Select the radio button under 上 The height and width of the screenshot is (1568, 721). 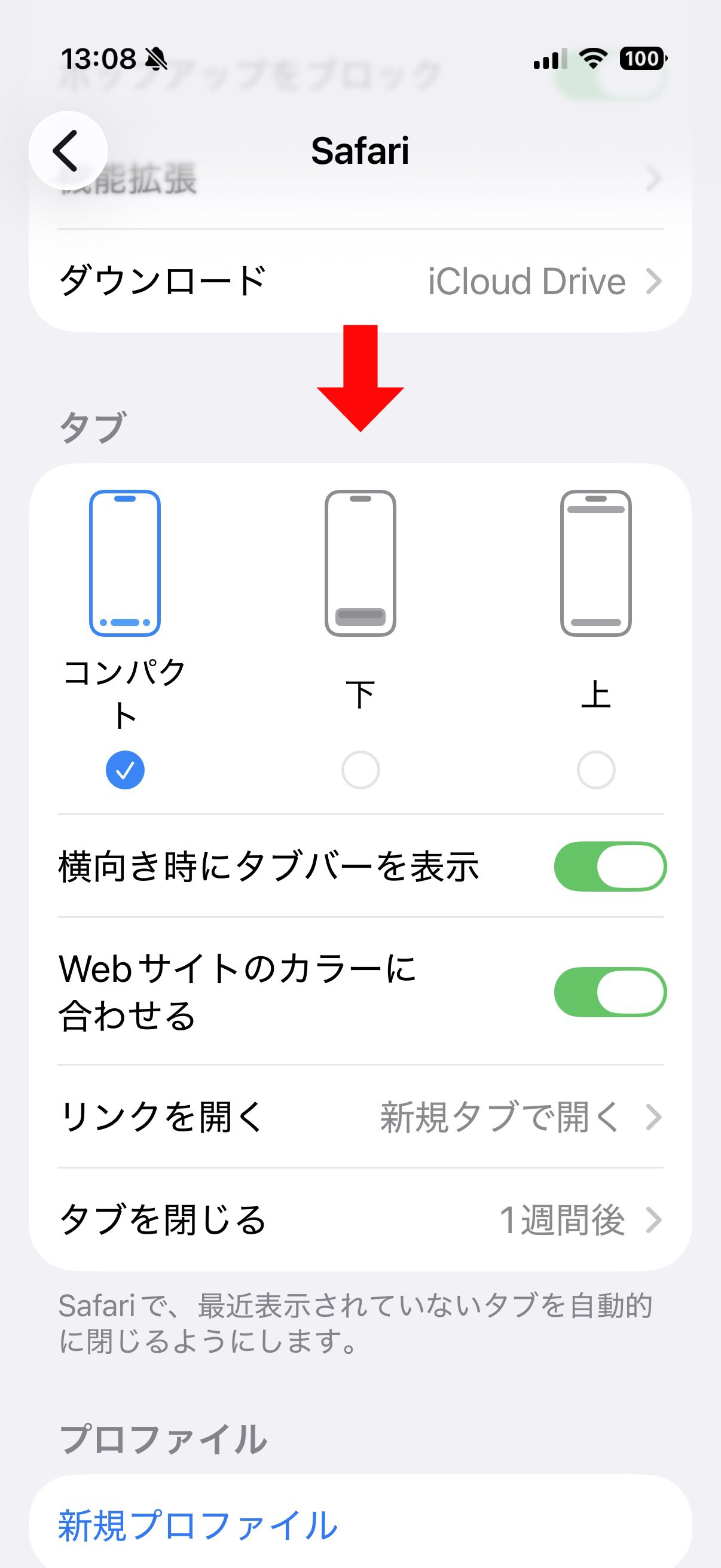[595, 770]
